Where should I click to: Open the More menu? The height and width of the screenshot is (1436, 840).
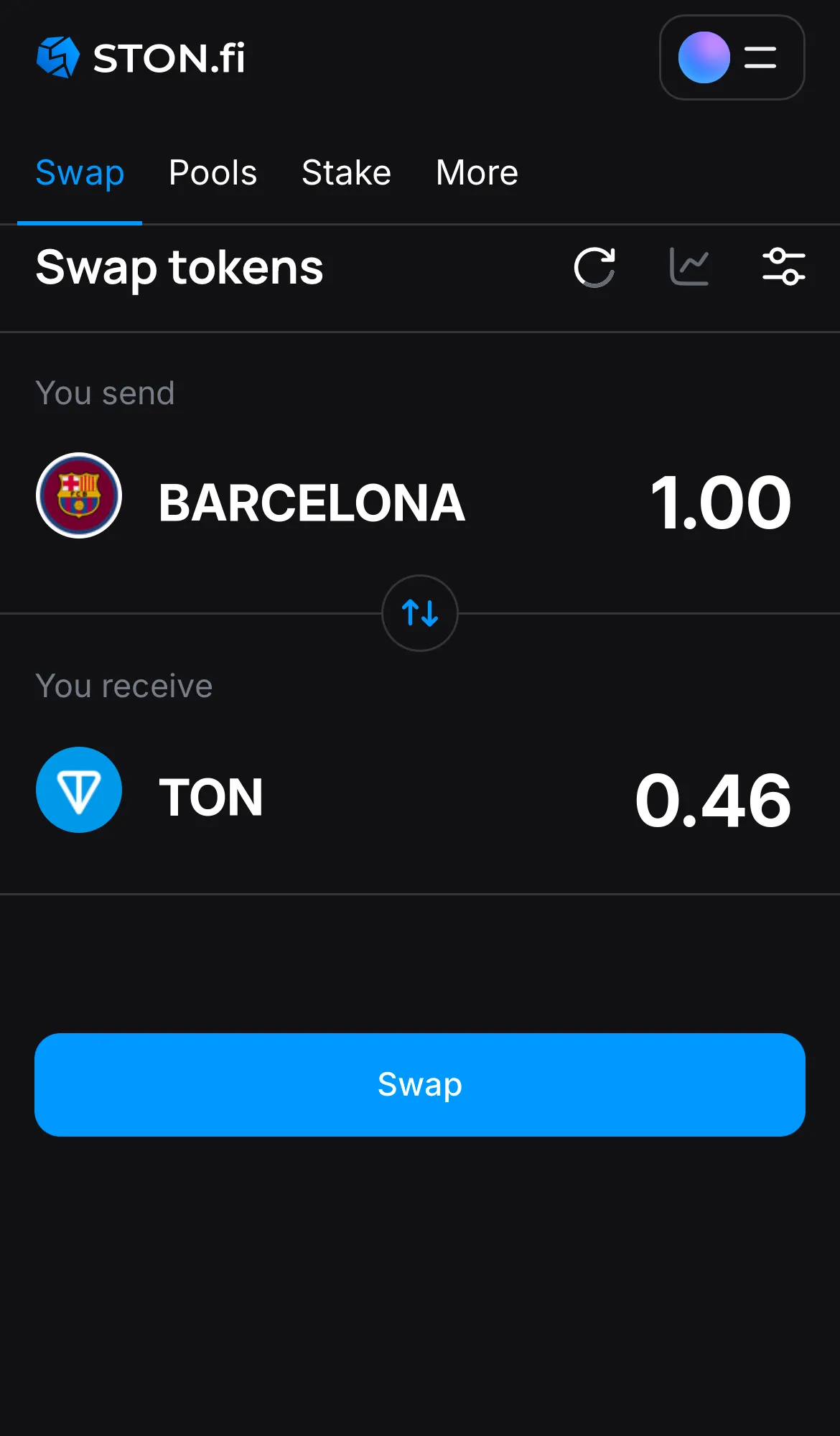click(x=476, y=172)
